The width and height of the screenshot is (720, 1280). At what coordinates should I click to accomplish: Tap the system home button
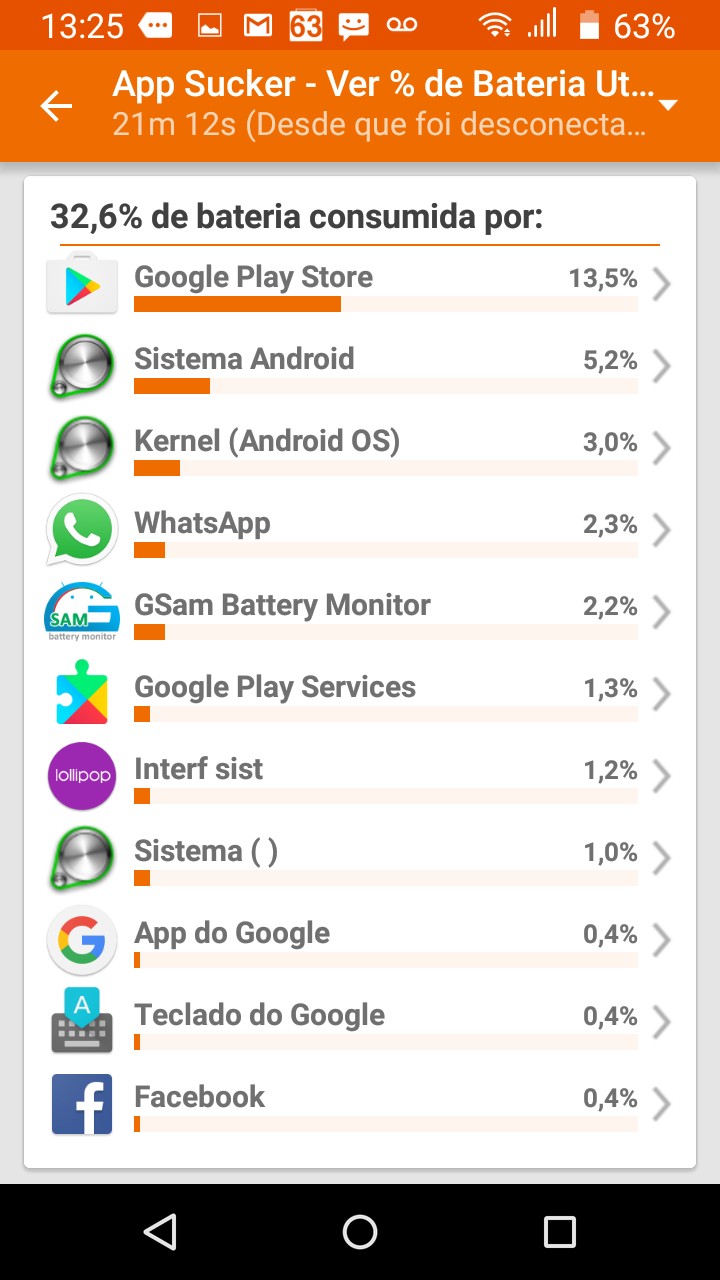360,1232
